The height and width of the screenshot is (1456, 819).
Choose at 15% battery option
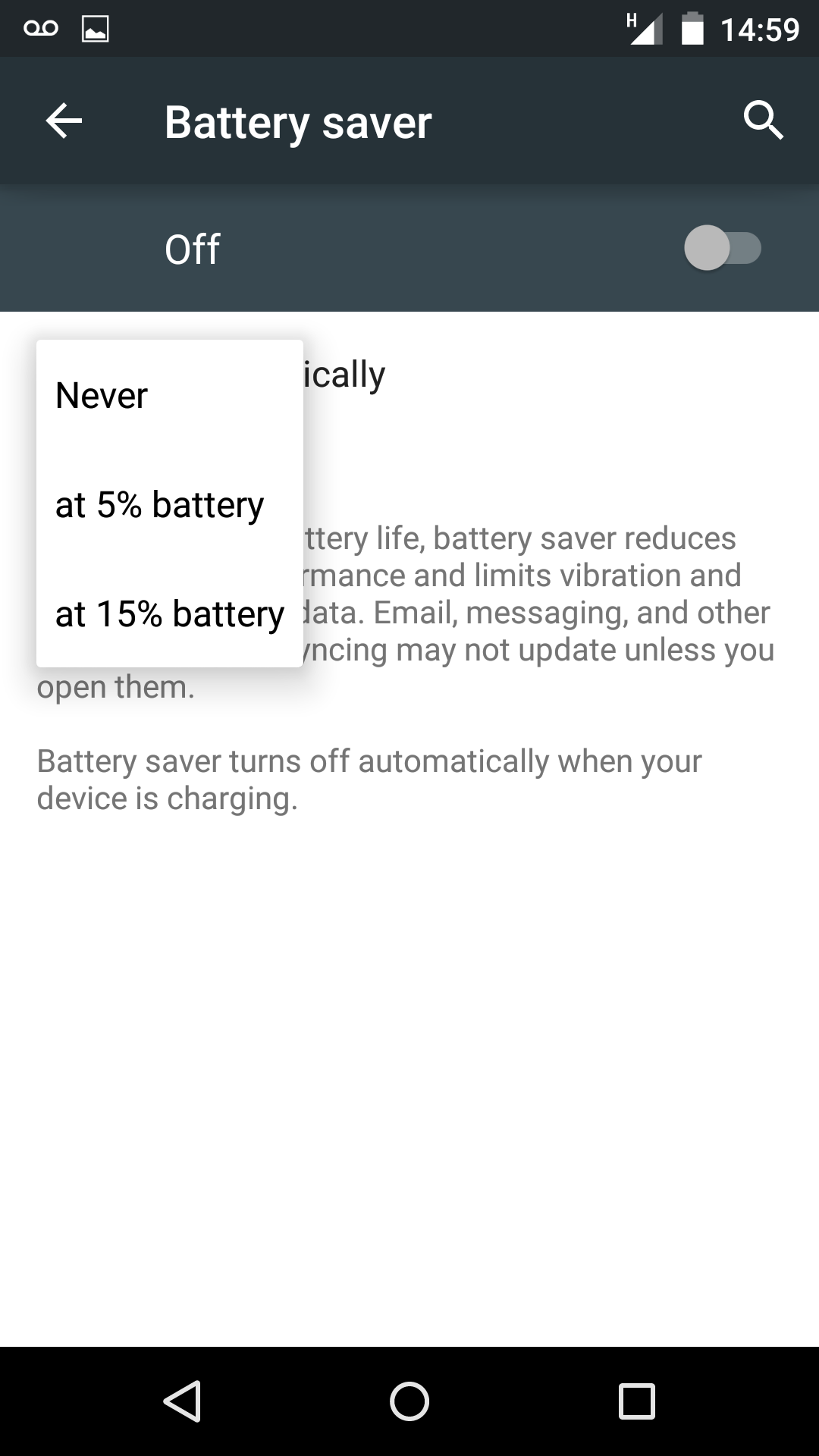coord(170,613)
